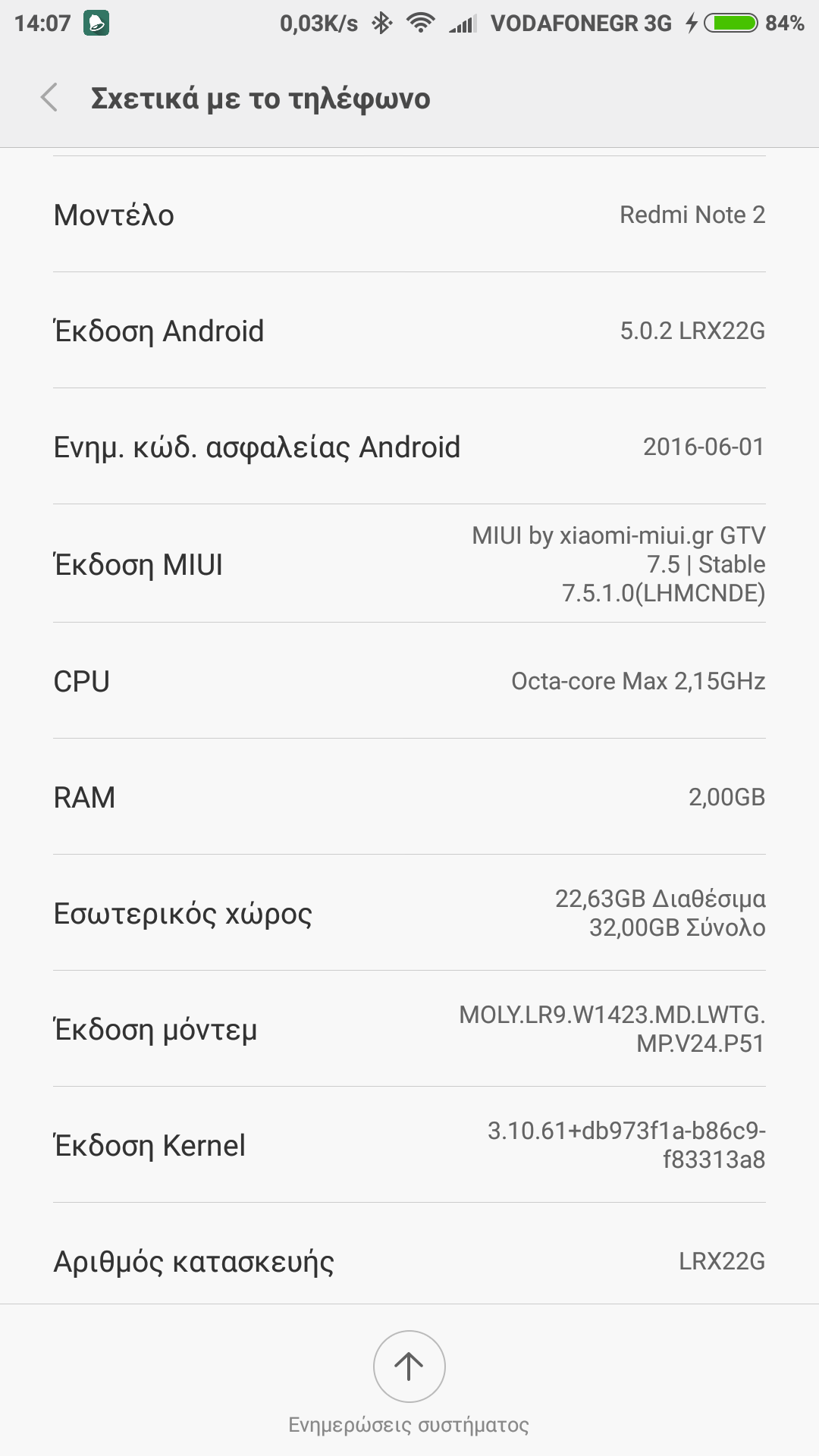
Task: Tap the RAM row
Action: pyautogui.click(x=409, y=797)
